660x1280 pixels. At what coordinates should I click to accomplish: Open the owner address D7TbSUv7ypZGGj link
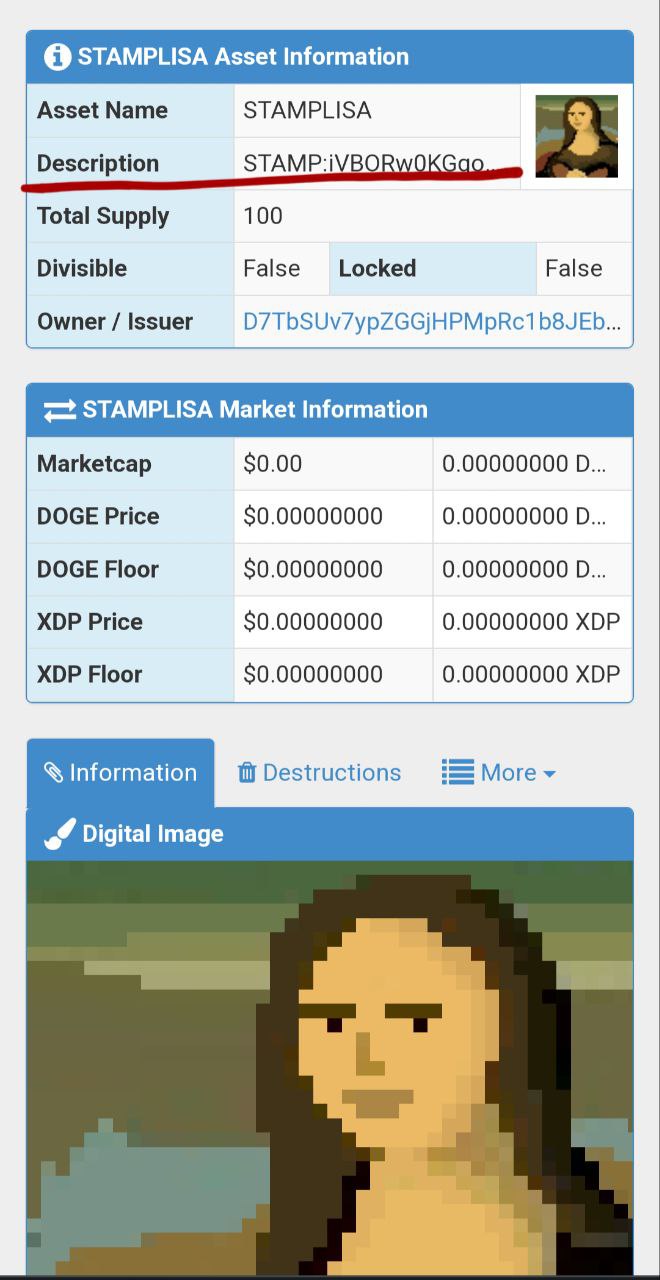click(x=432, y=322)
